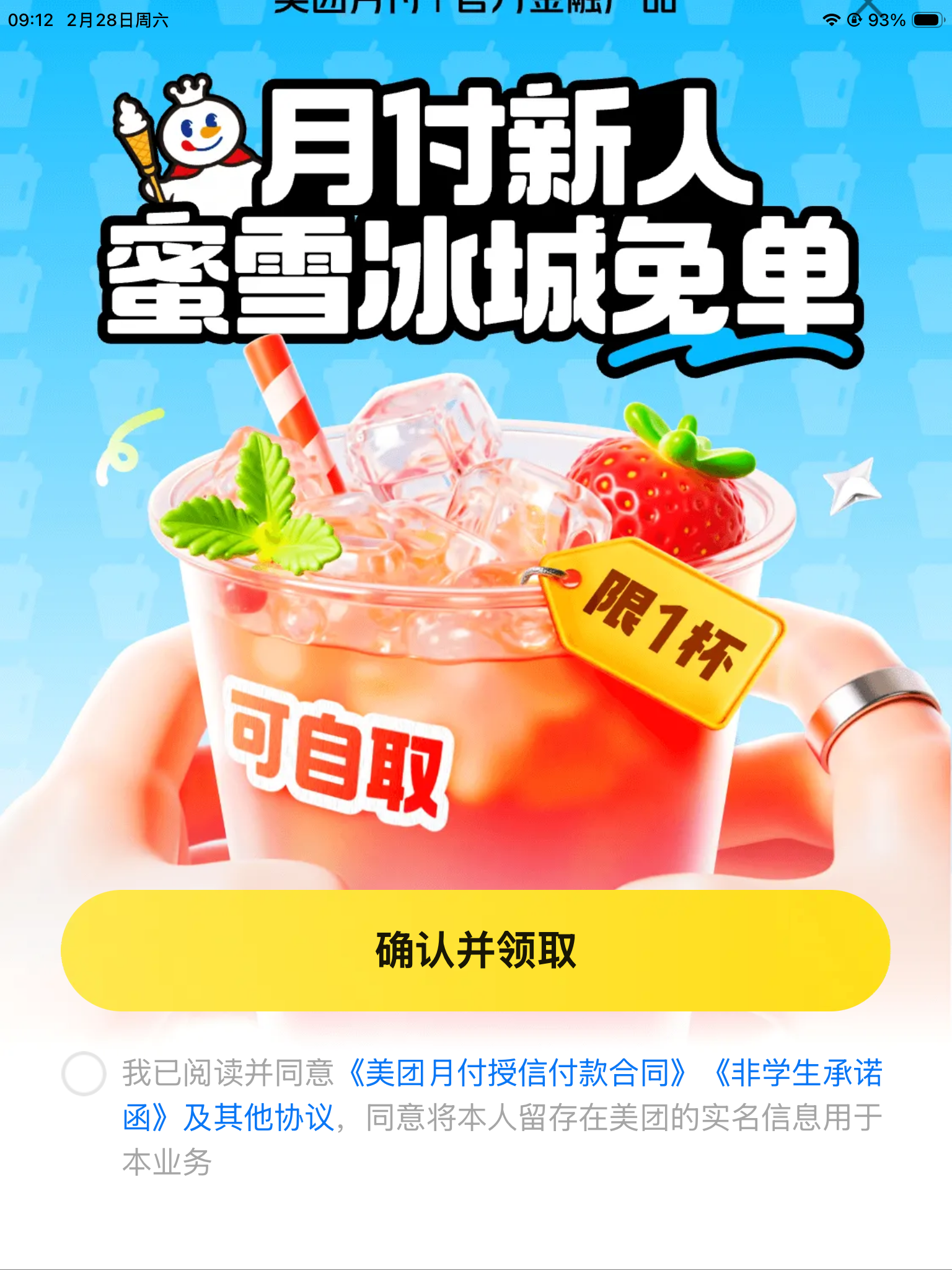Viewport: 952px width, 1270px height.
Task: Open the 非学生承诺函 link
Action: [x=800, y=1073]
